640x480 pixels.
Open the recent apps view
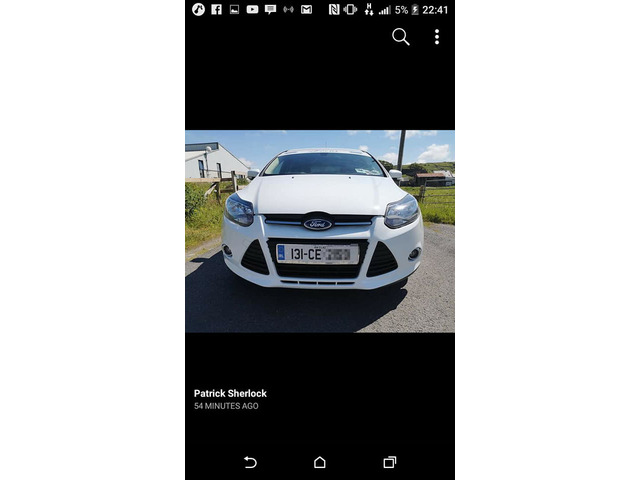click(x=389, y=462)
